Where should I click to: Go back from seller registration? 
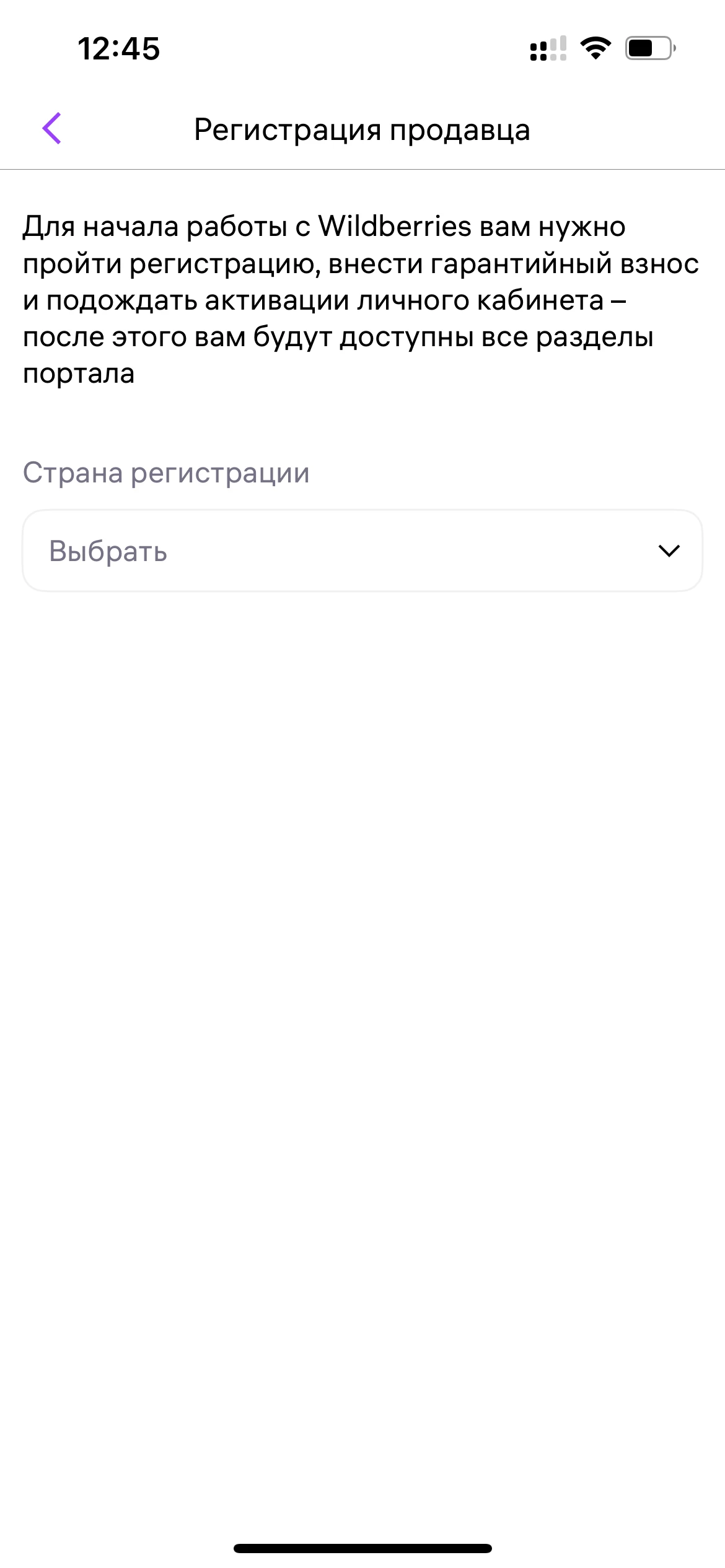[52, 129]
